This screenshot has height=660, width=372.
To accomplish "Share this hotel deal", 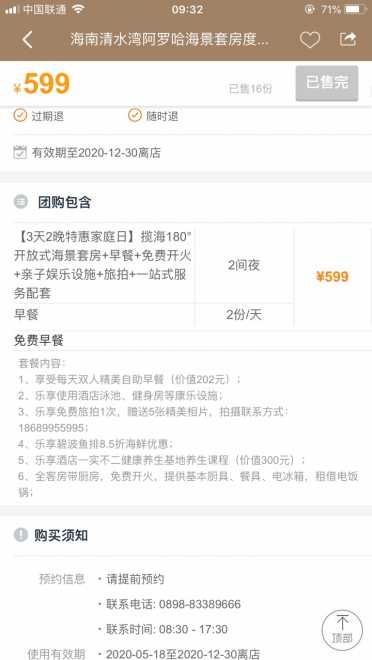I will coord(348,40).
